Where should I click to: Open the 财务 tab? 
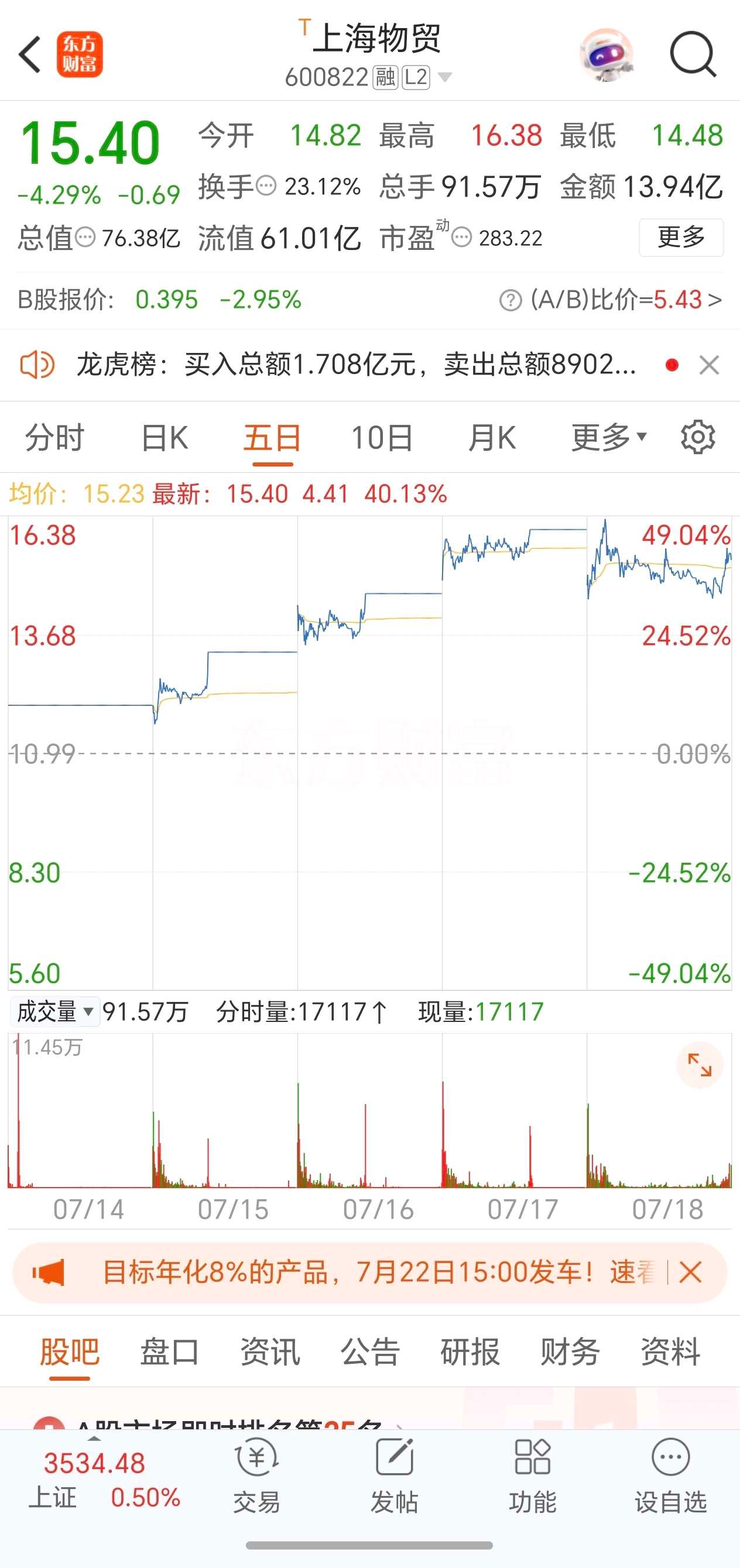pos(570,1352)
